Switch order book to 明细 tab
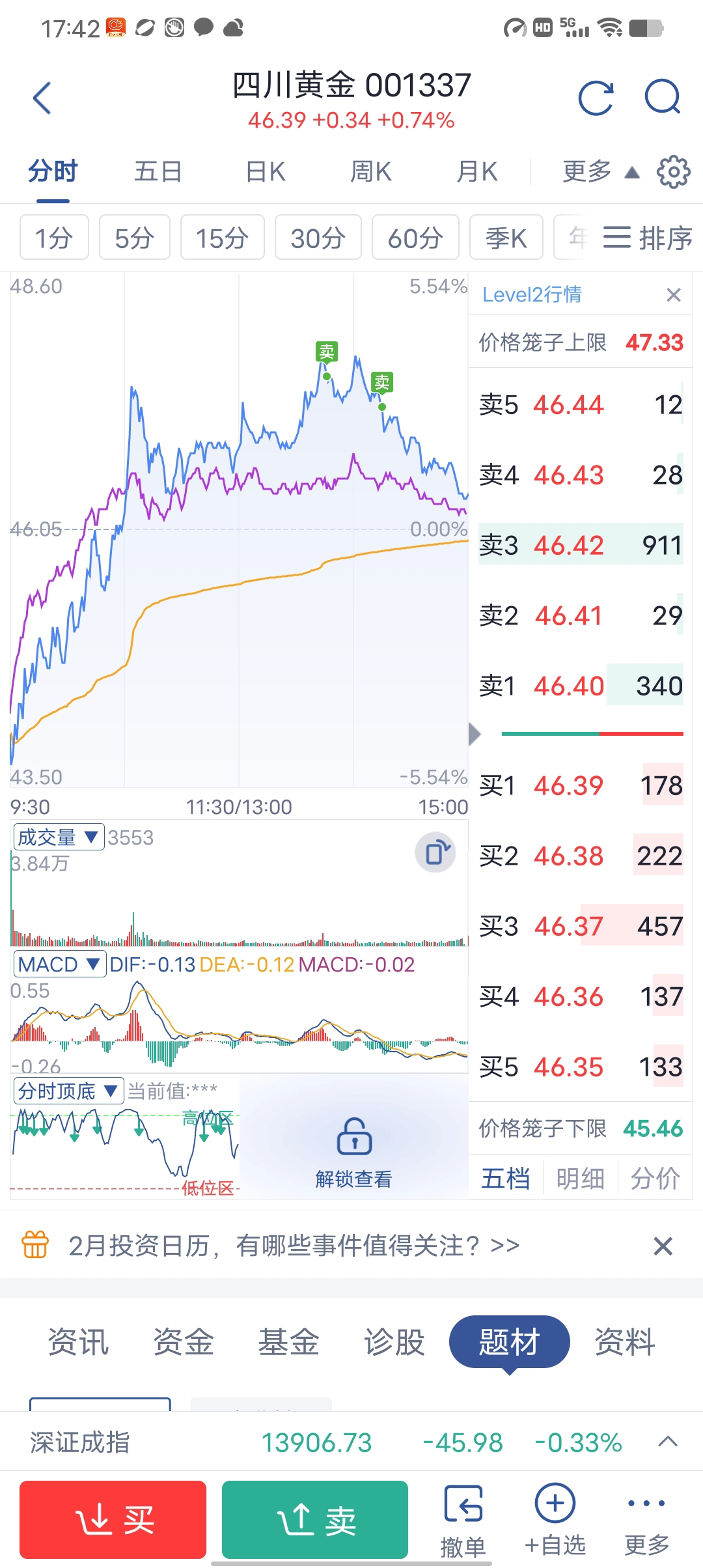Image resolution: width=703 pixels, height=1568 pixels. (580, 1179)
